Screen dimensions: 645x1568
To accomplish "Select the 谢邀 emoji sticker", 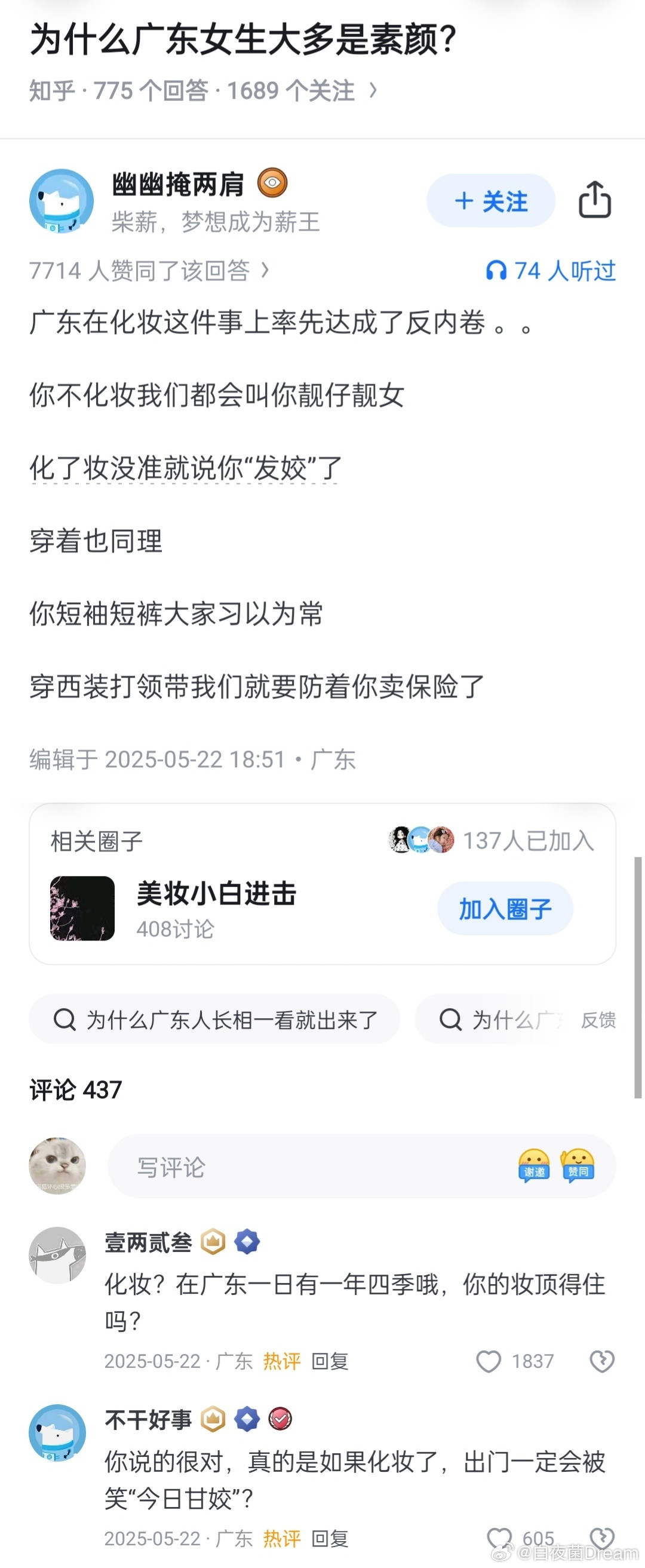I will (533, 1166).
